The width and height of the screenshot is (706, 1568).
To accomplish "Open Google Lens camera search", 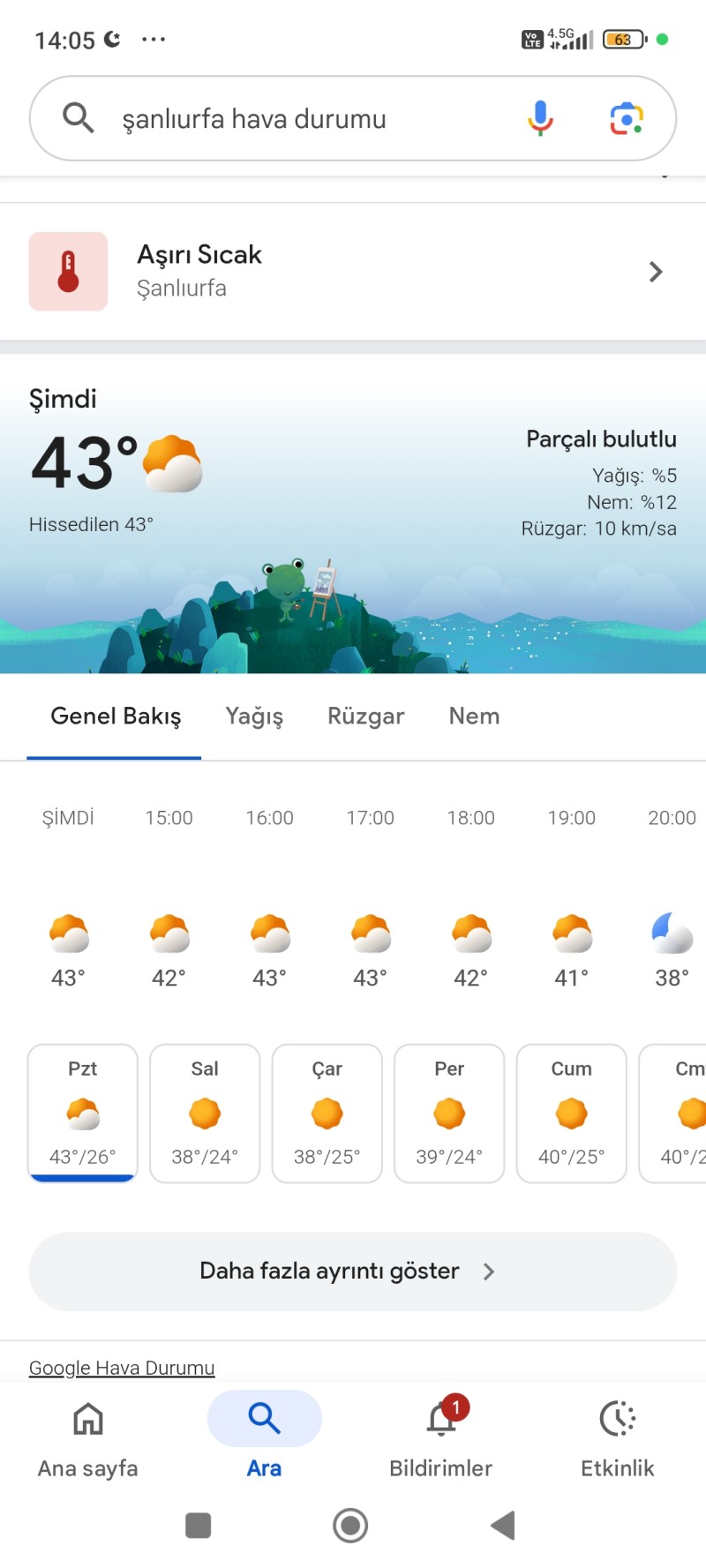I will point(627,118).
